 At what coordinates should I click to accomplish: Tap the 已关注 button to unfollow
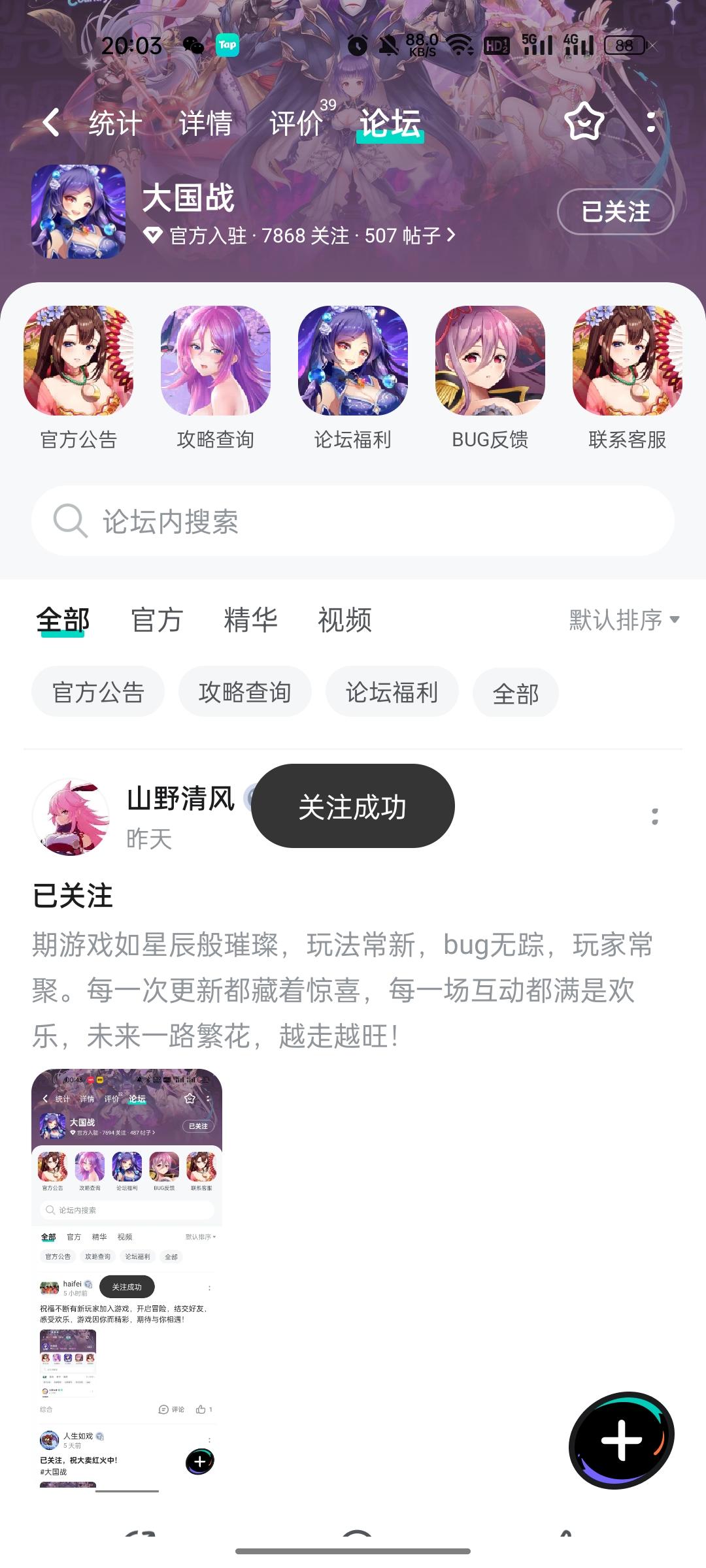point(615,212)
